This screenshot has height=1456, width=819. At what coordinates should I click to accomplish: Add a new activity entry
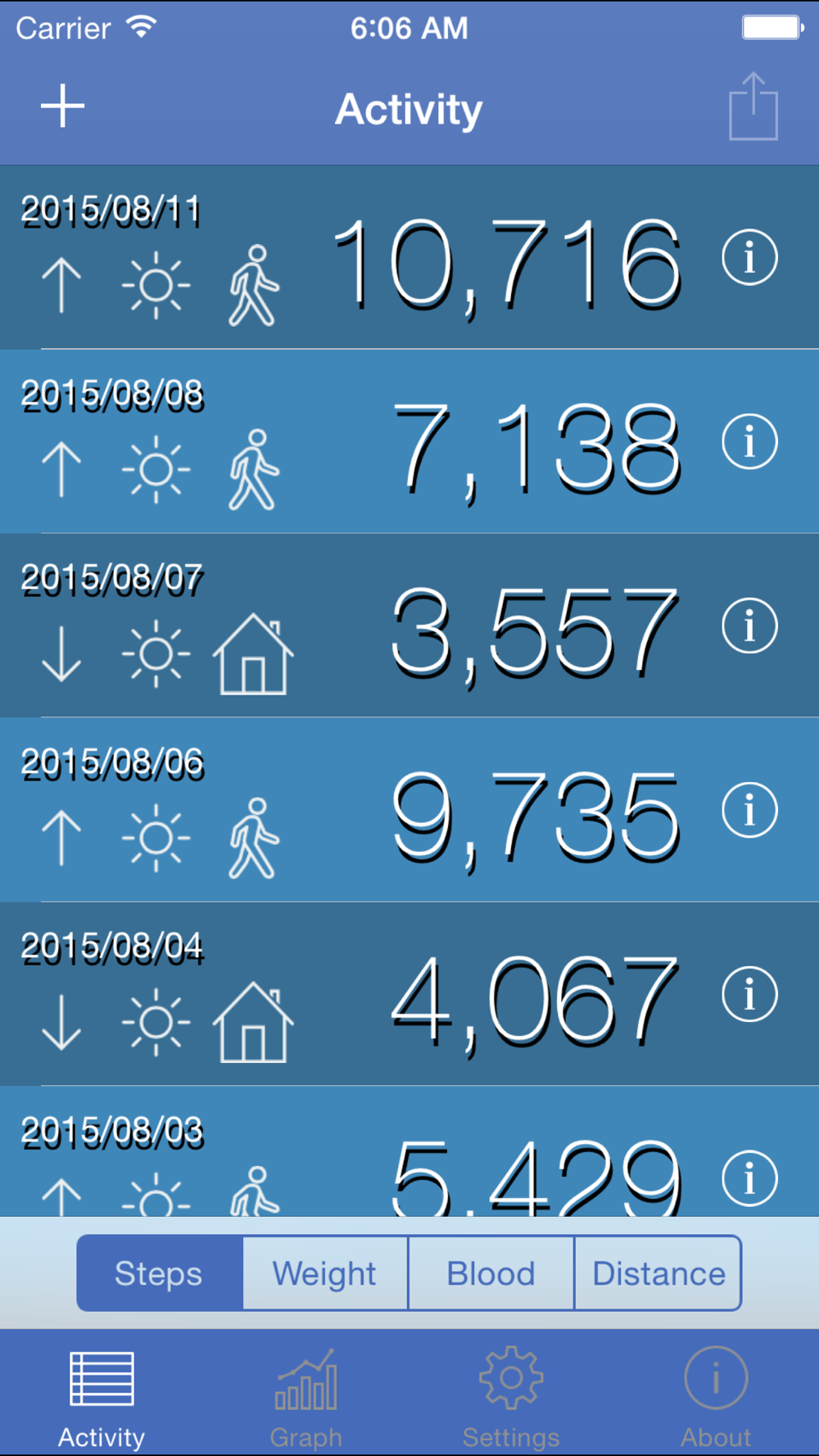coord(63,106)
